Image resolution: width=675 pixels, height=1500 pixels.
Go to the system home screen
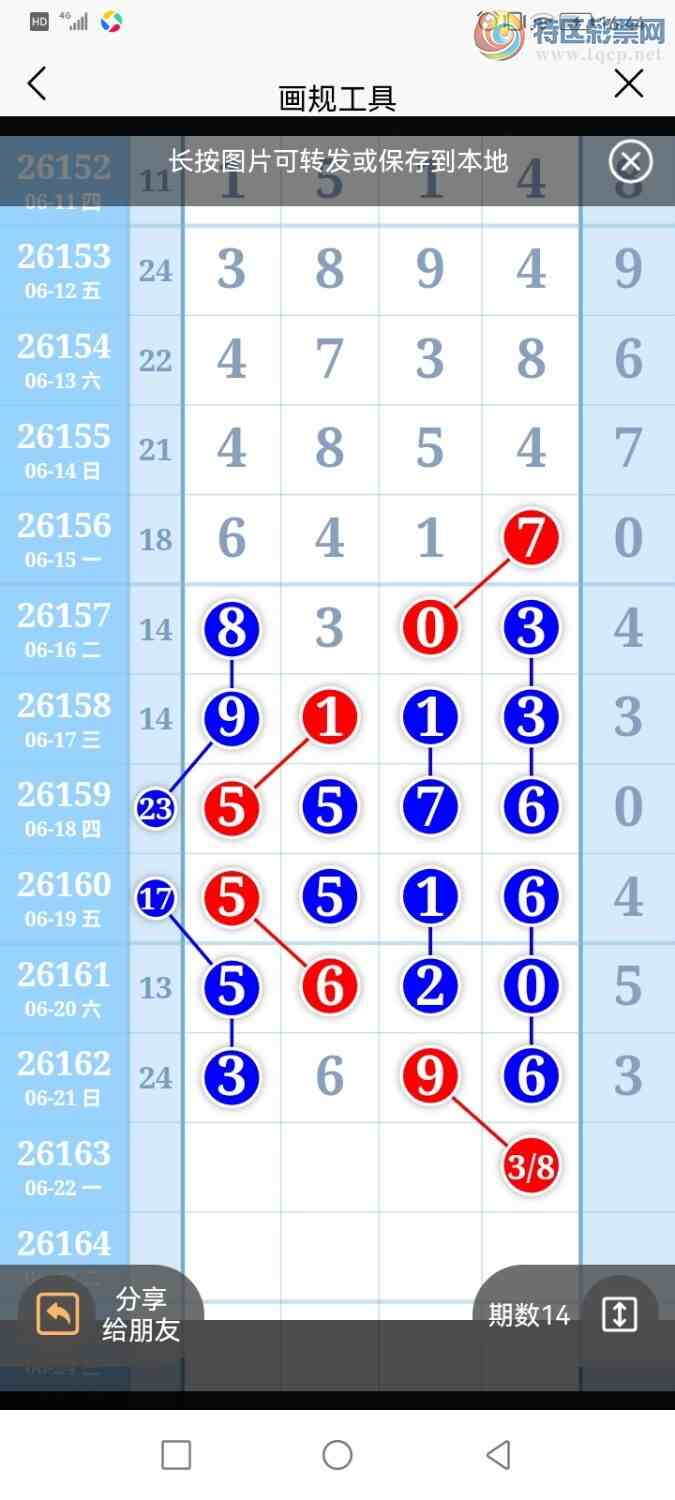[x=337, y=1455]
